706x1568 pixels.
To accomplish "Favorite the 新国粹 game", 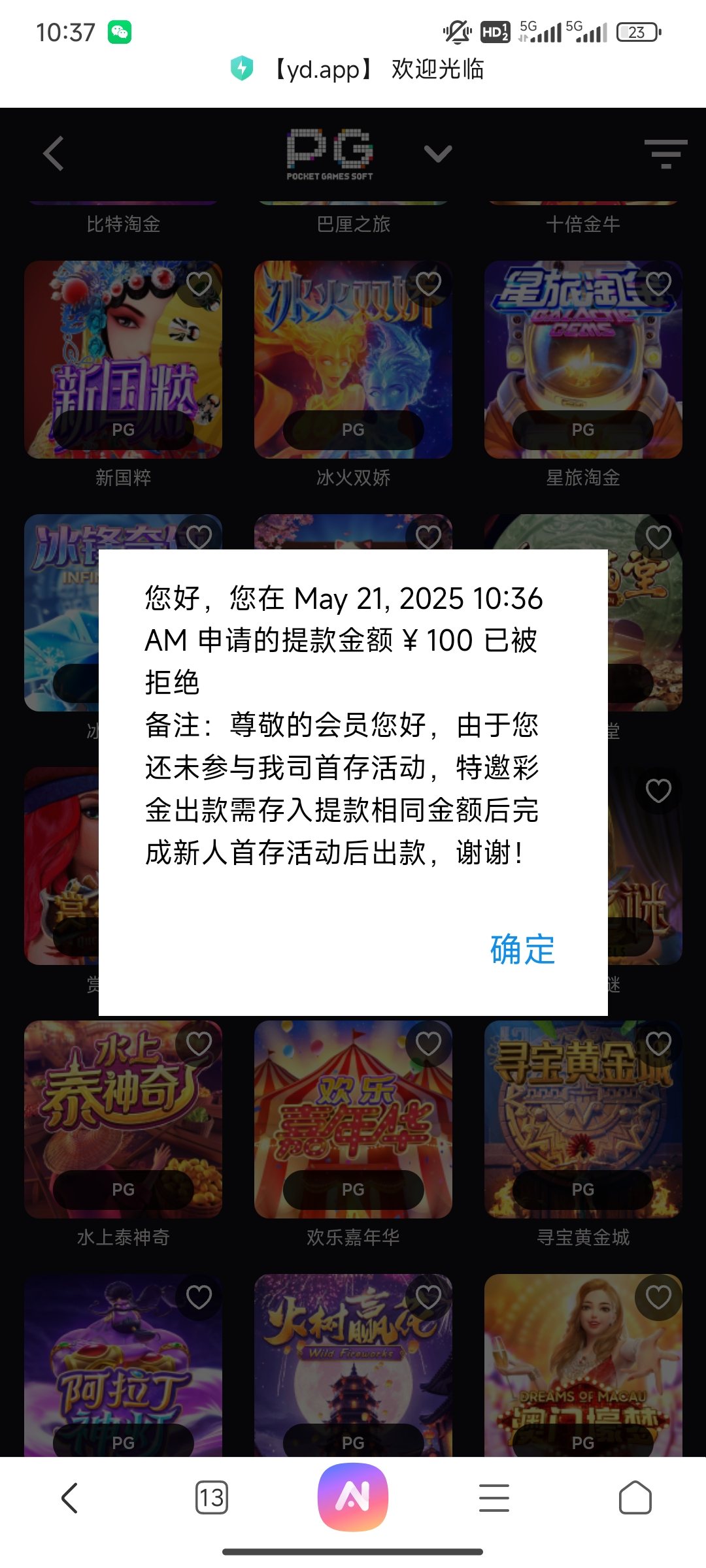I will point(199,284).
